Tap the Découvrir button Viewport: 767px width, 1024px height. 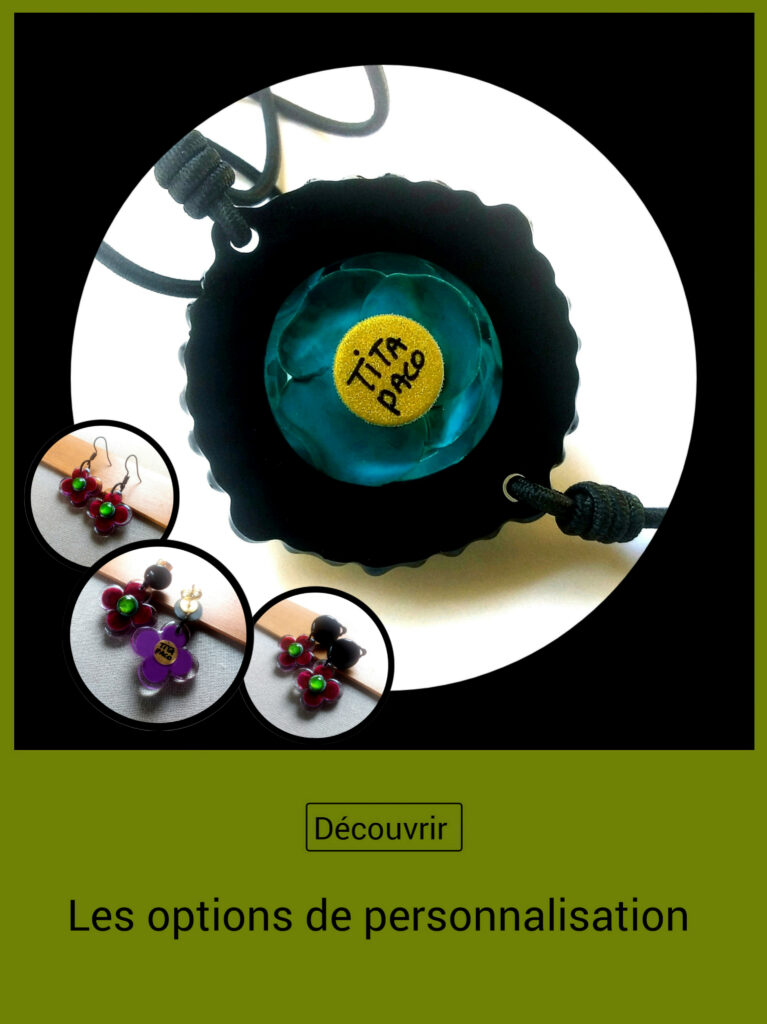383,827
